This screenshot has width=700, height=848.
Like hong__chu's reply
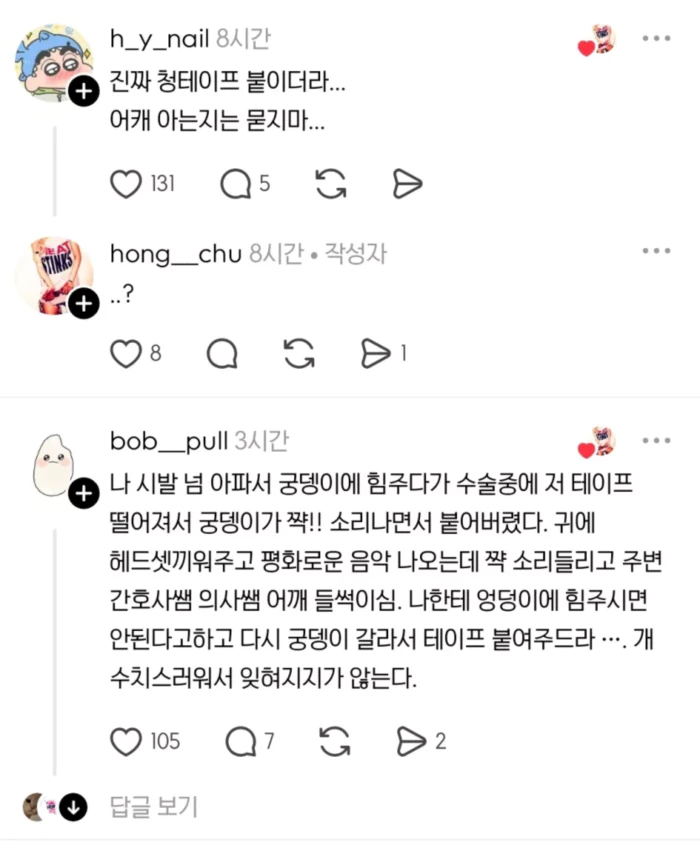click(x=126, y=352)
